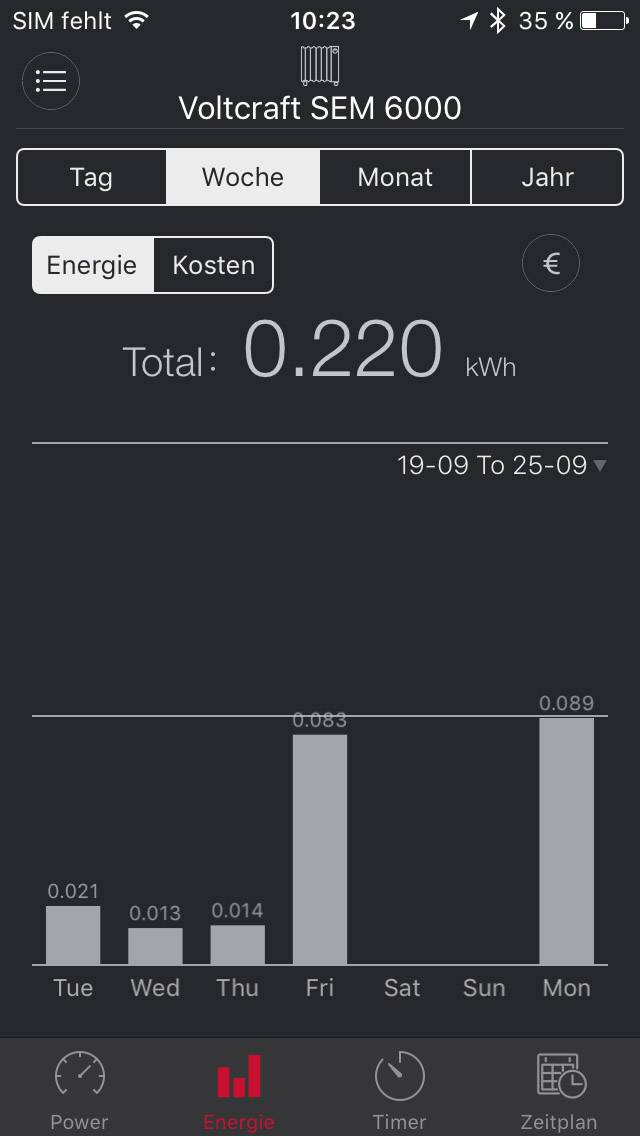640x1136 pixels.
Task: Show the Monat statistics
Action: pos(395,177)
